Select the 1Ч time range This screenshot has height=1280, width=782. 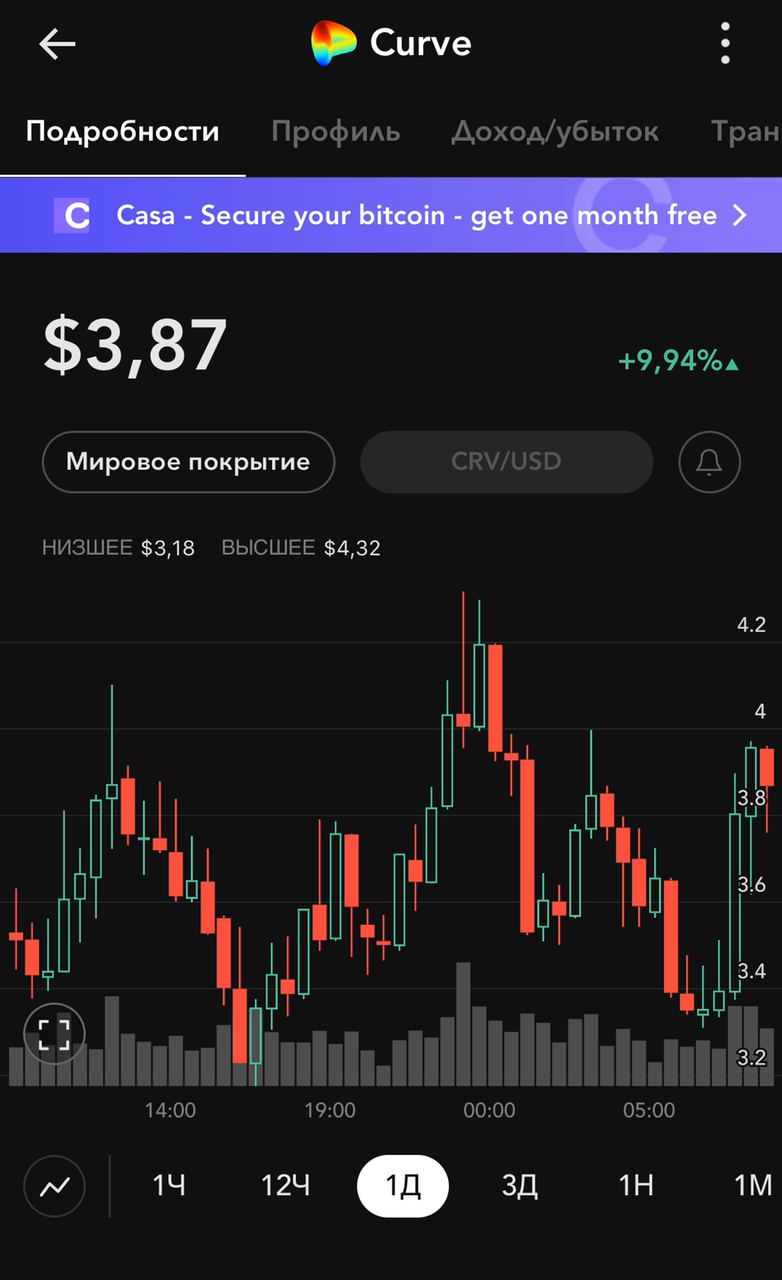(169, 1186)
